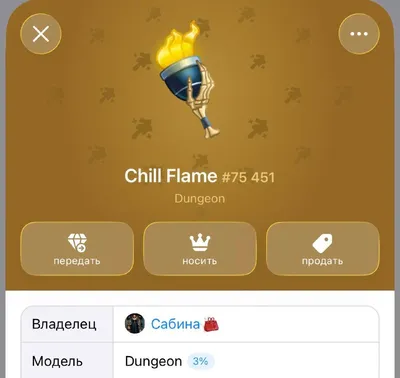This screenshot has width=400, height=378.
Task: Open the three-dot overflow menu
Action: pyautogui.click(x=359, y=34)
